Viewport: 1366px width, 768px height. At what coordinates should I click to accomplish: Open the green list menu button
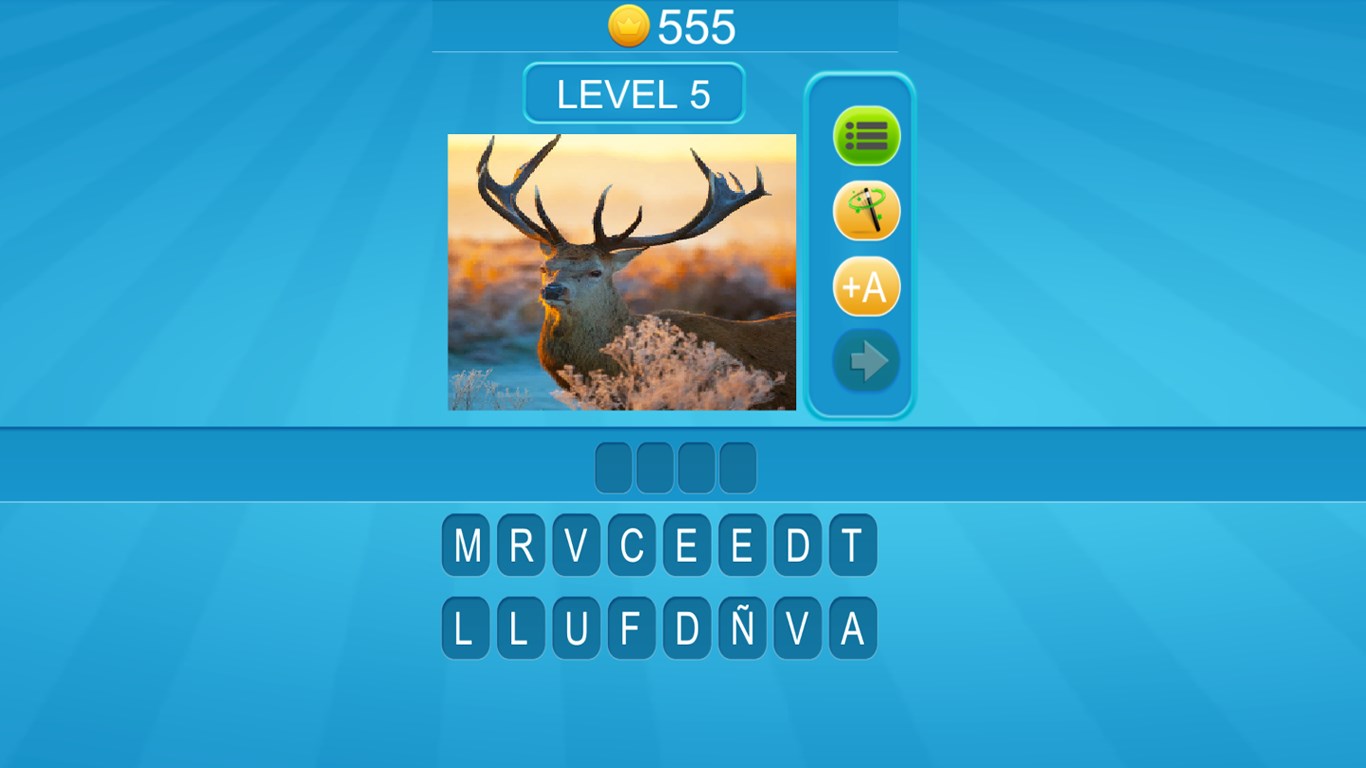tap(866, 136)
